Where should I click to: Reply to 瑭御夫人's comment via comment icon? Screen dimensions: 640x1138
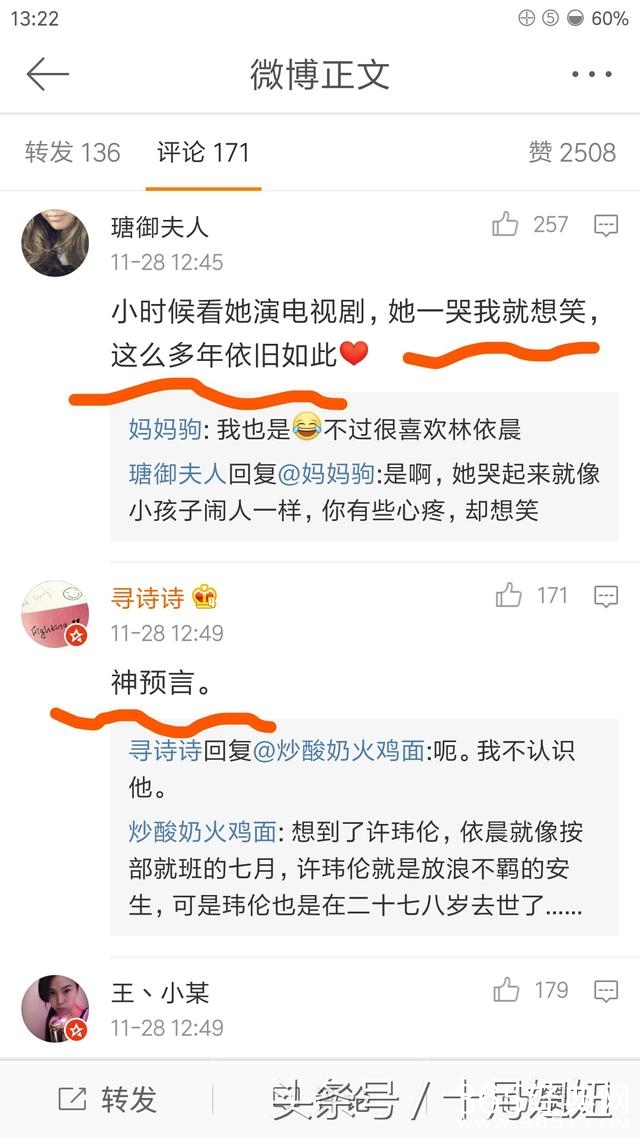(606, 226)
